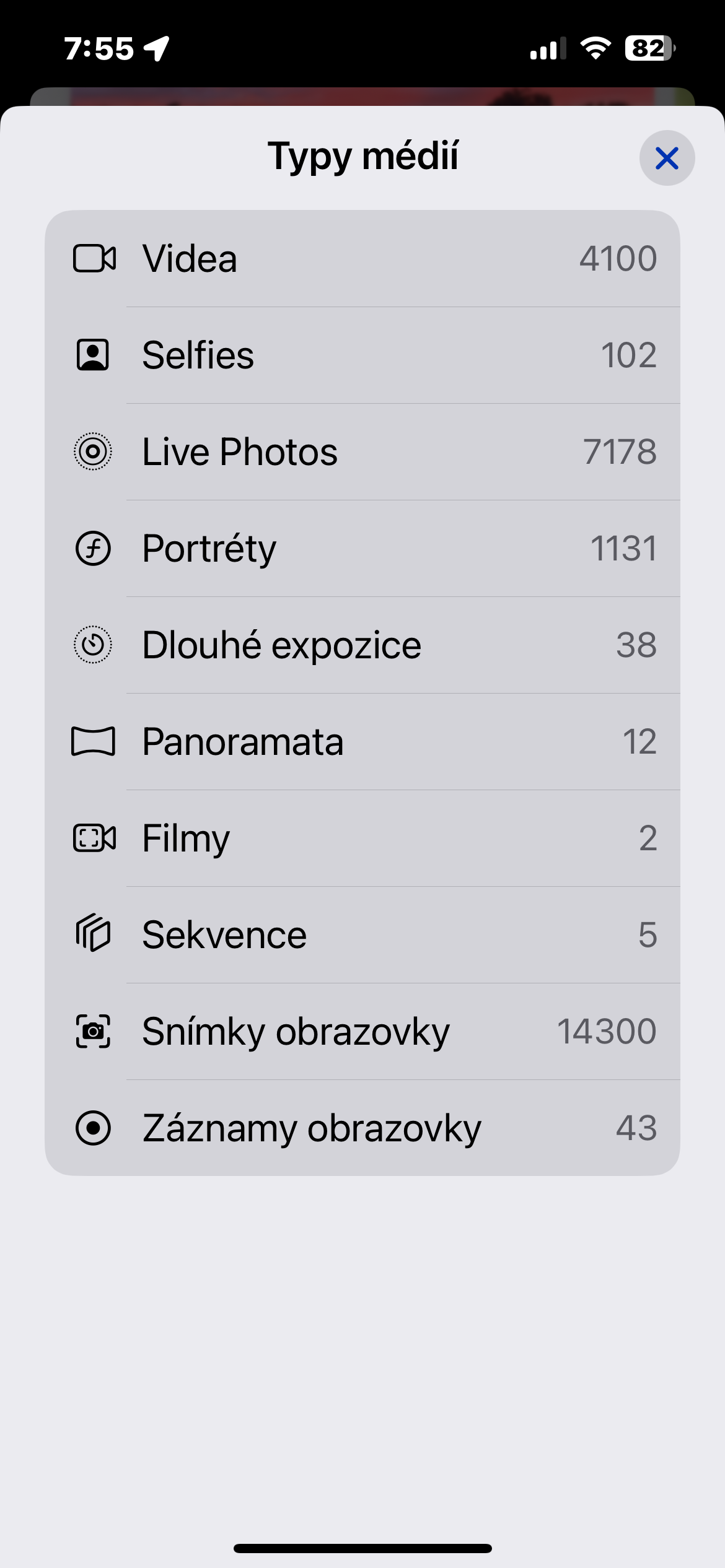Open the Sekvence burst photos
Screen dimensions: 725x1568
(x=362, y=935)
